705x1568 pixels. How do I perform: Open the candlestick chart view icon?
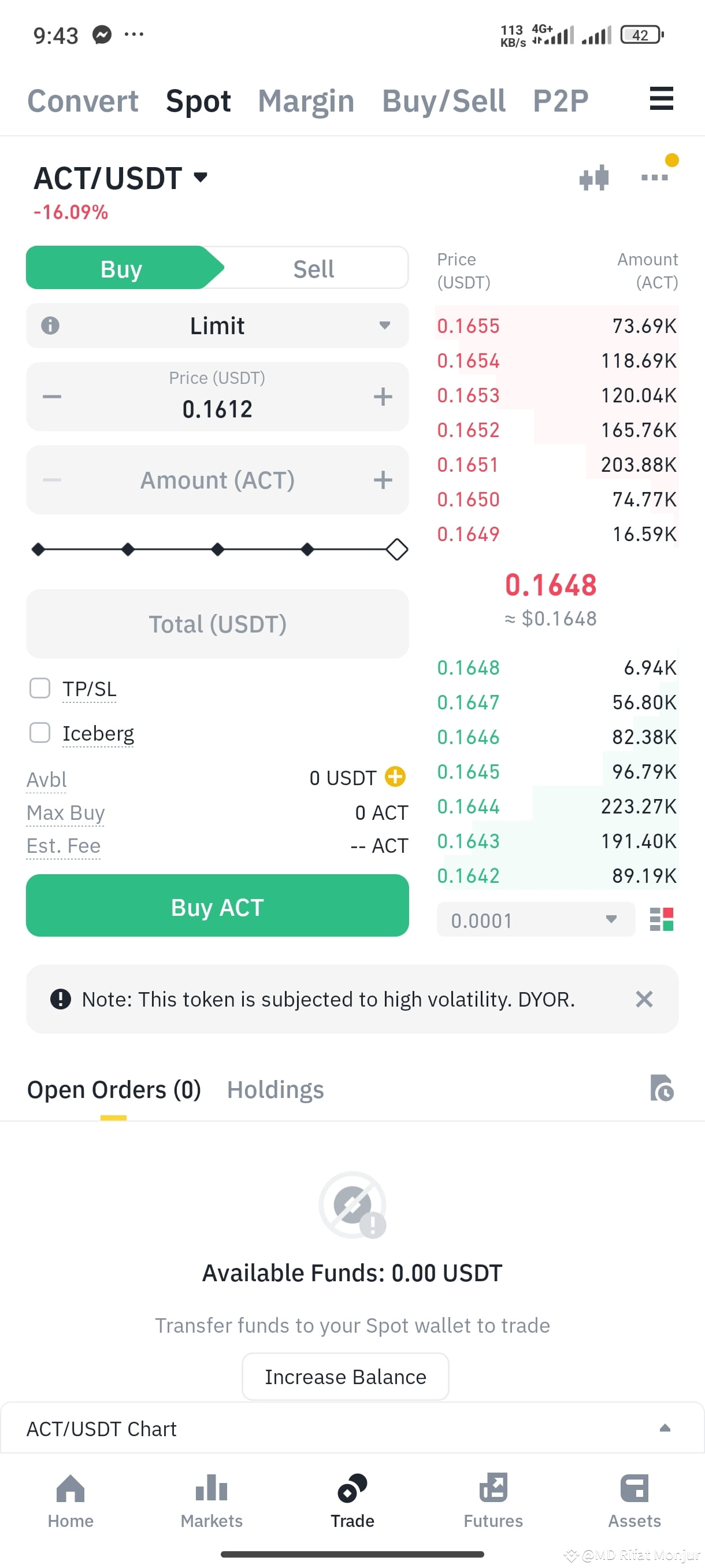pyautogui.click(x=593, y=177)
